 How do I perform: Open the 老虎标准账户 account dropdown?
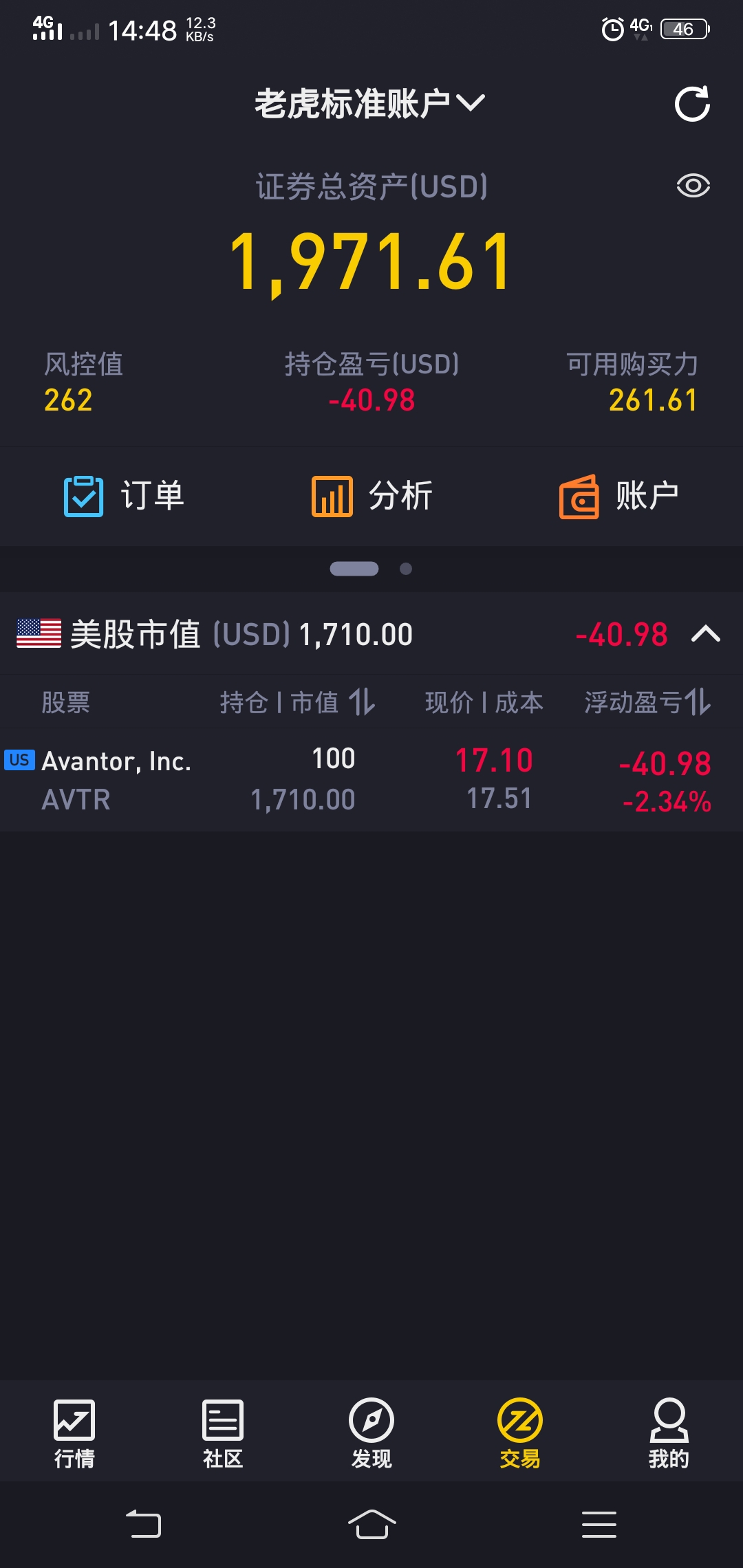370,104
